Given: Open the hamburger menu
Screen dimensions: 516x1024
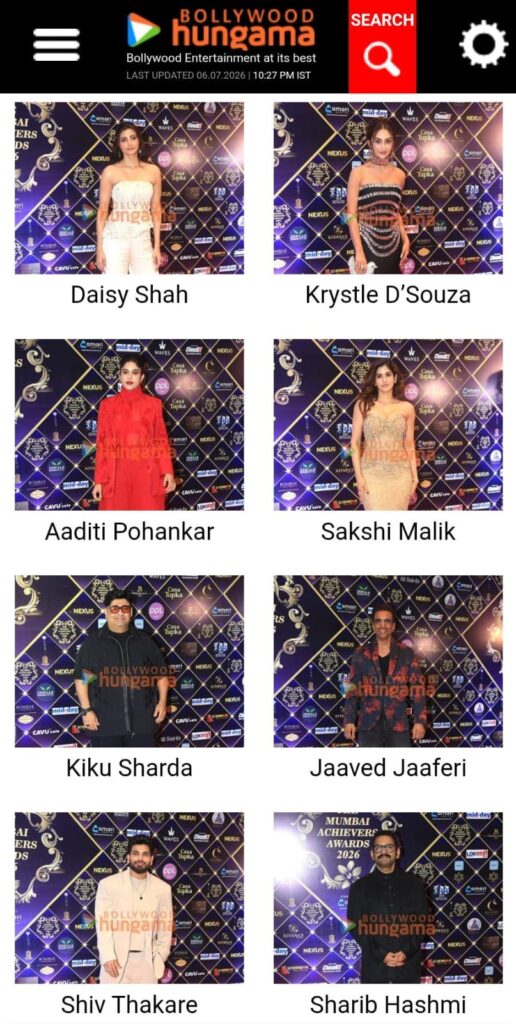Looking at the screenshot, I should [56, 44].
